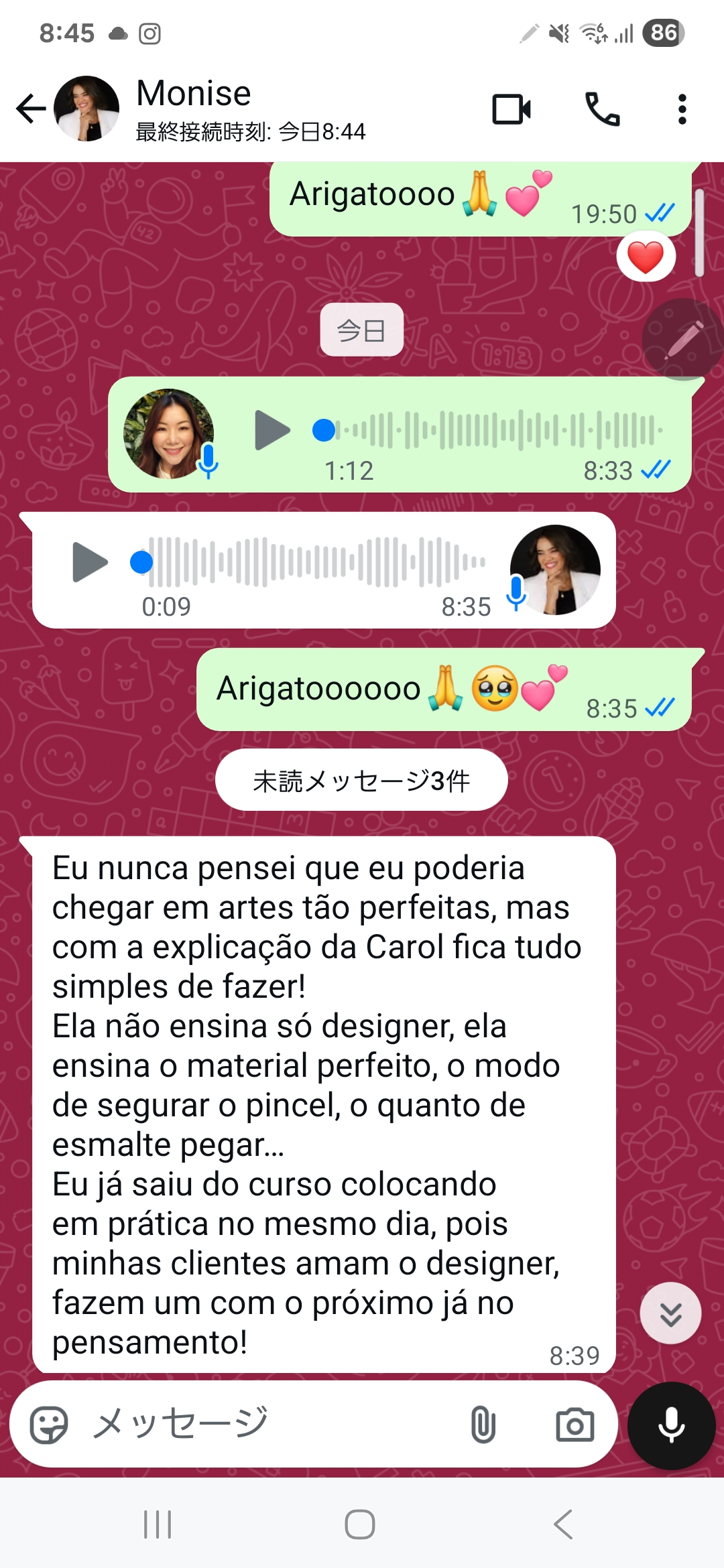Open the camera to take a photo
The height and width of the screenshot is (1568, 724).
click(575, 1424)
